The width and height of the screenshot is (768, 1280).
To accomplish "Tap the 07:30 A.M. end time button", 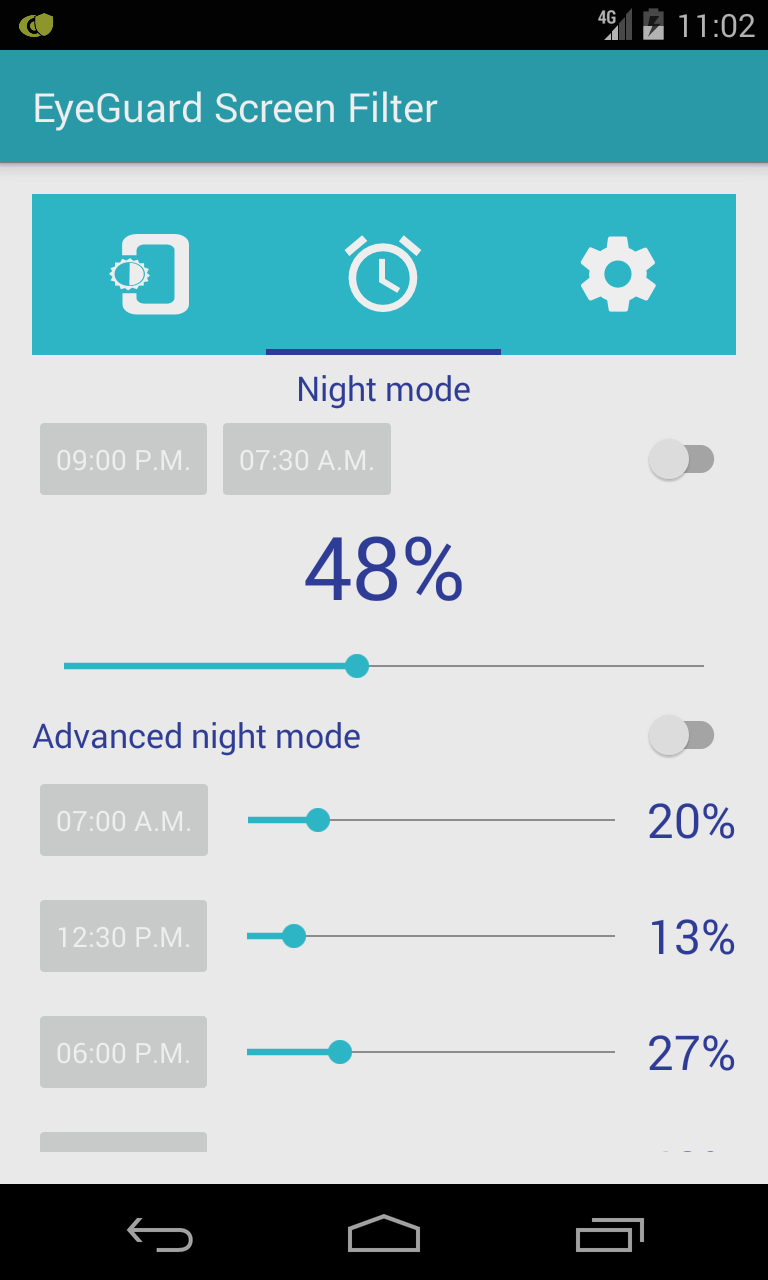I will tap(306, 460).
